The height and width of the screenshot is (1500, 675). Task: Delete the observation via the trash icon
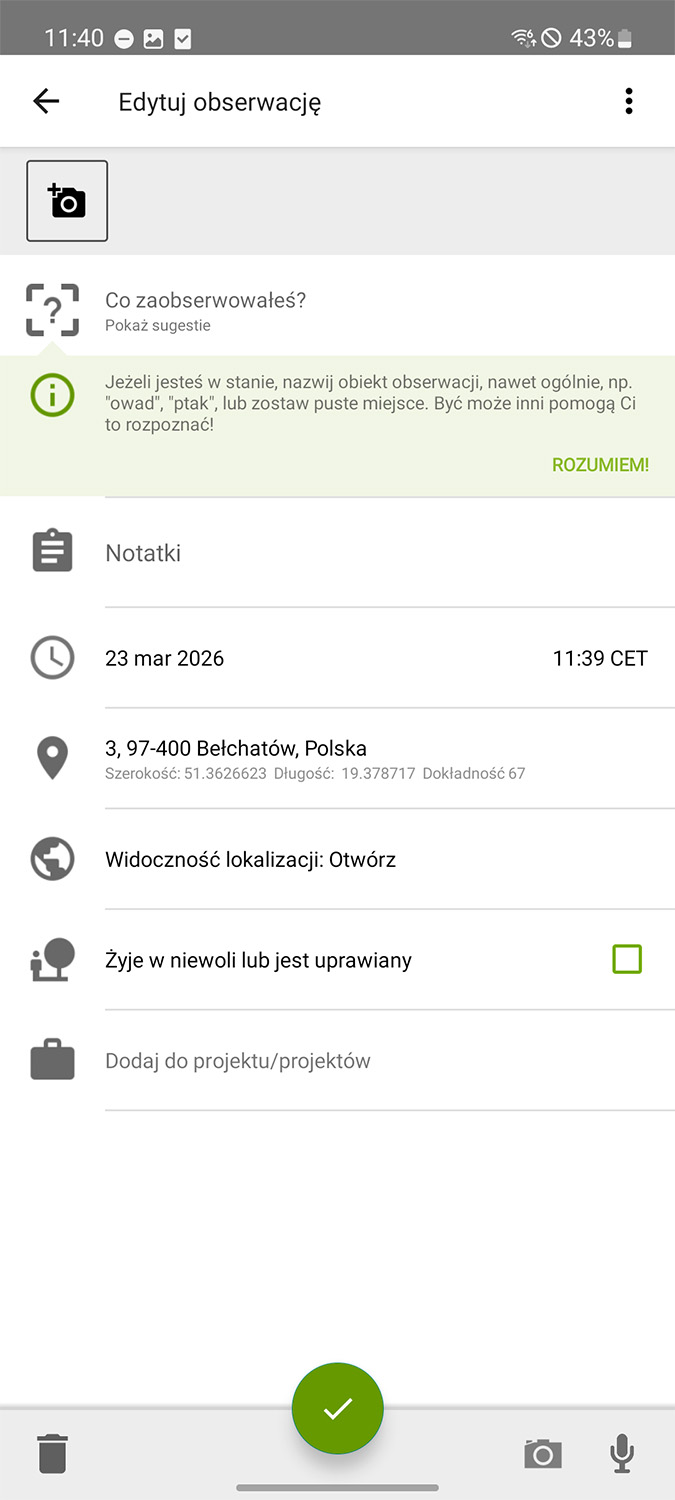coord(53,1453)
